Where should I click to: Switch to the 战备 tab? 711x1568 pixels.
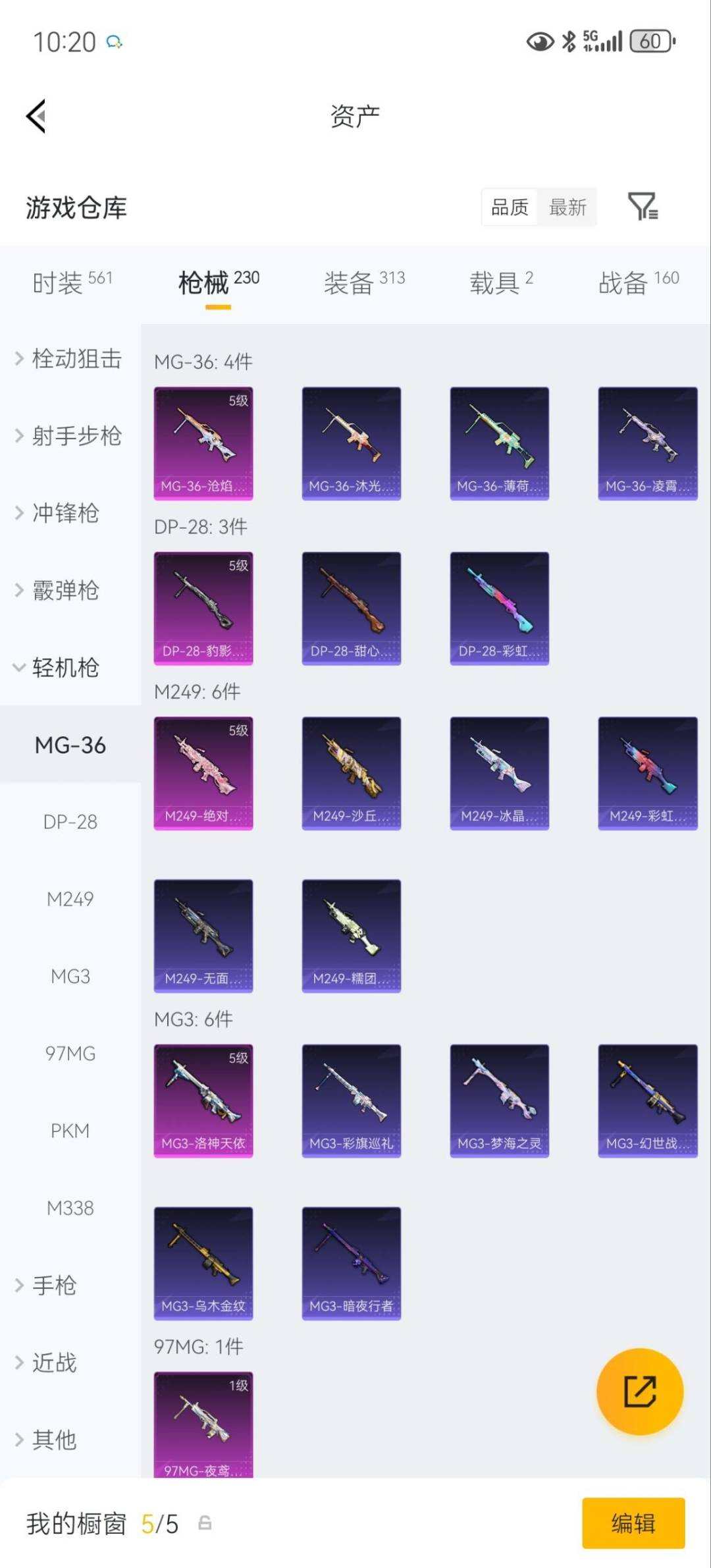(x=639, y=283)
